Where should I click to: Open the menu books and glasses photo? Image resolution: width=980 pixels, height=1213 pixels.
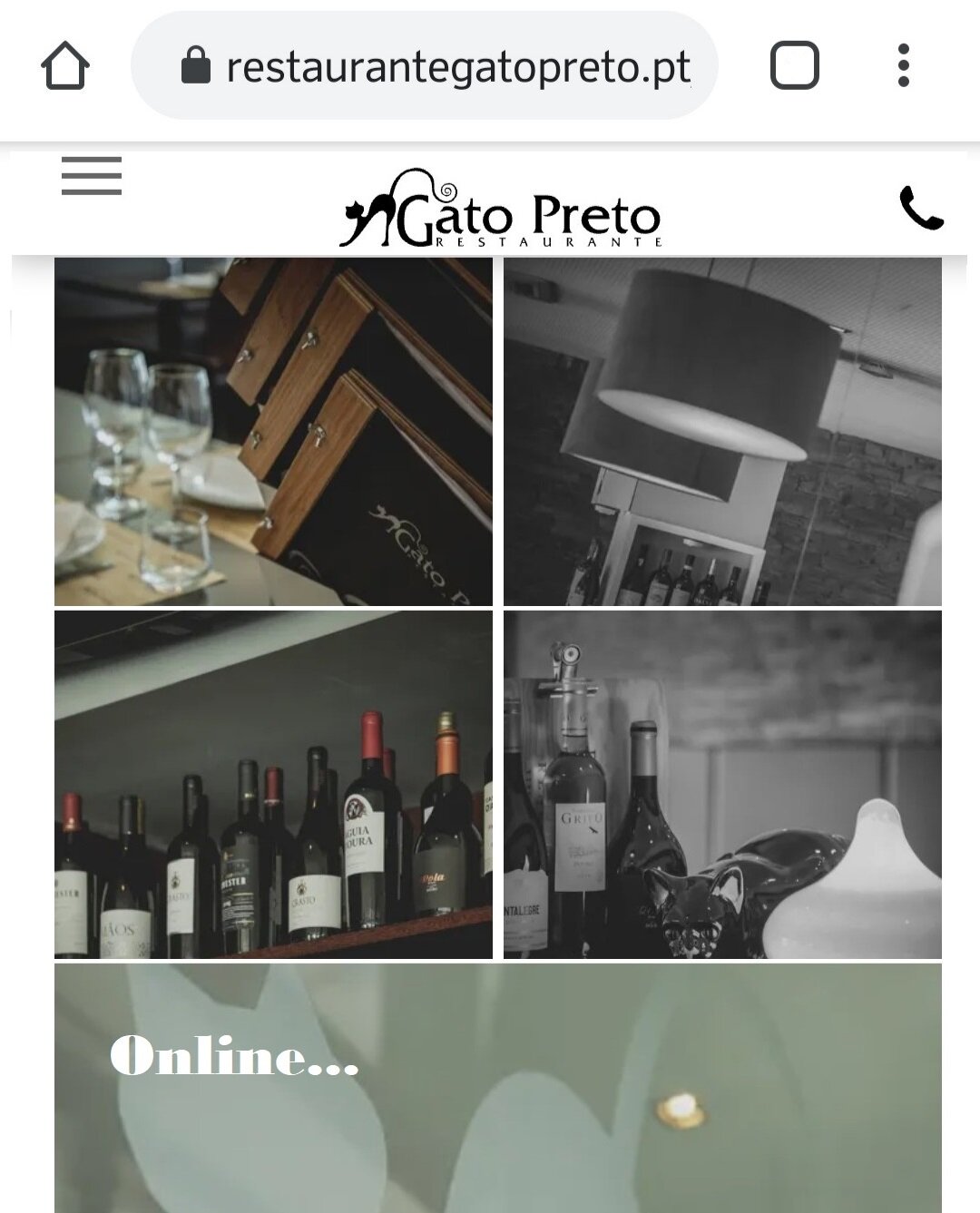pos(273,432)
